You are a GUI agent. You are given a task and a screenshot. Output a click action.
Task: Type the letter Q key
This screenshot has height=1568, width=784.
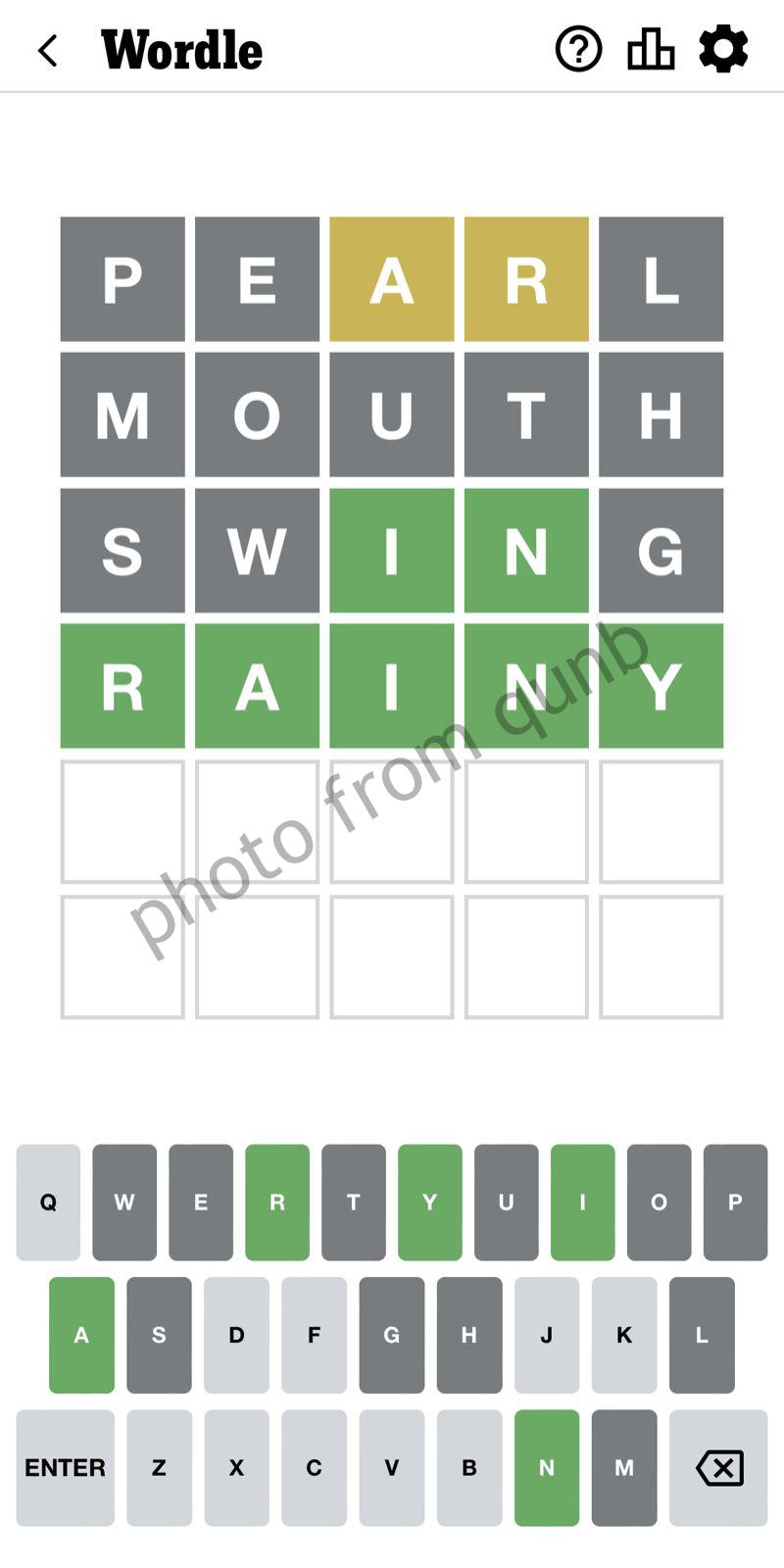48,1201
